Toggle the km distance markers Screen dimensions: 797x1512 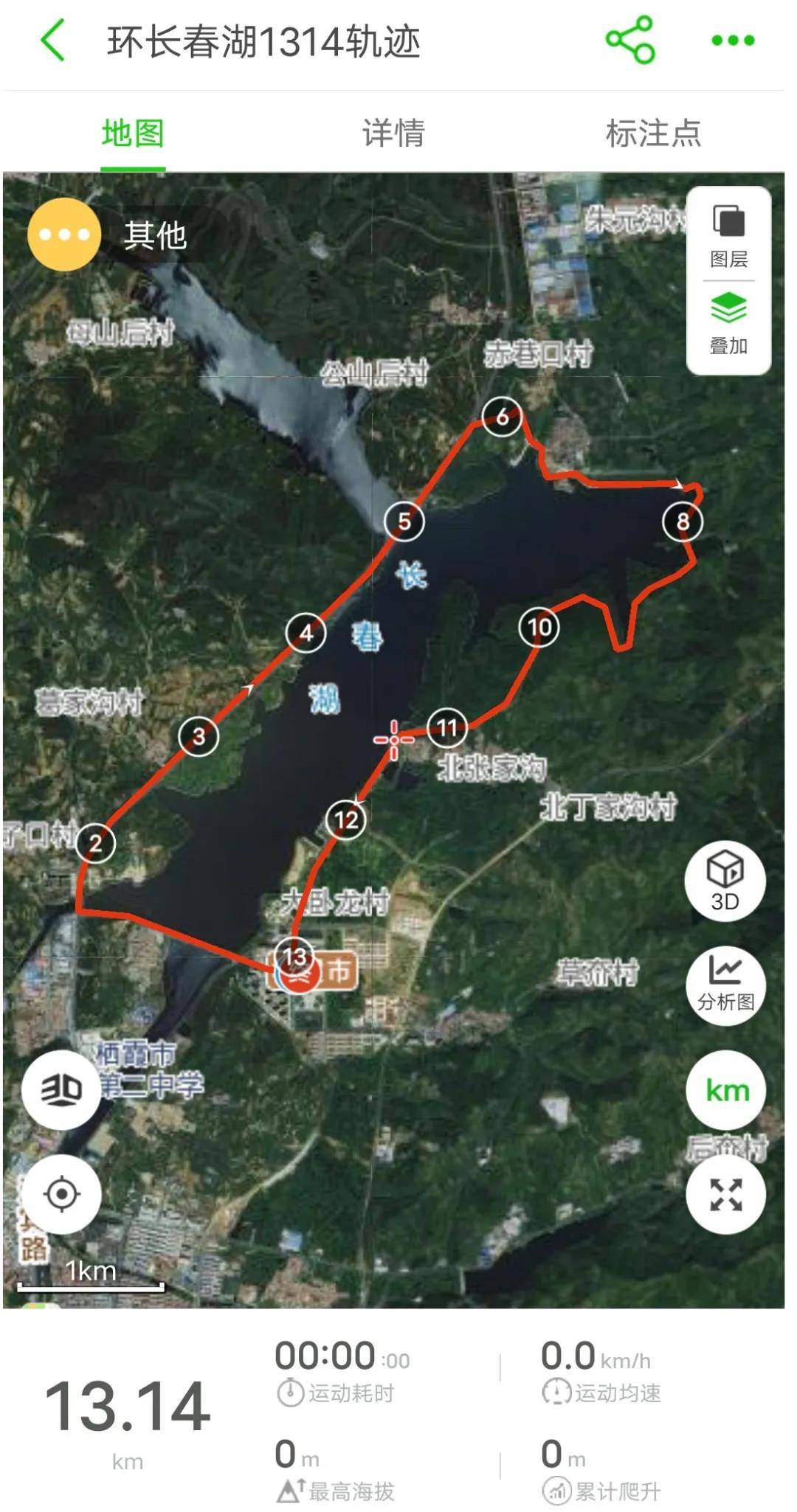[726, 1090]
